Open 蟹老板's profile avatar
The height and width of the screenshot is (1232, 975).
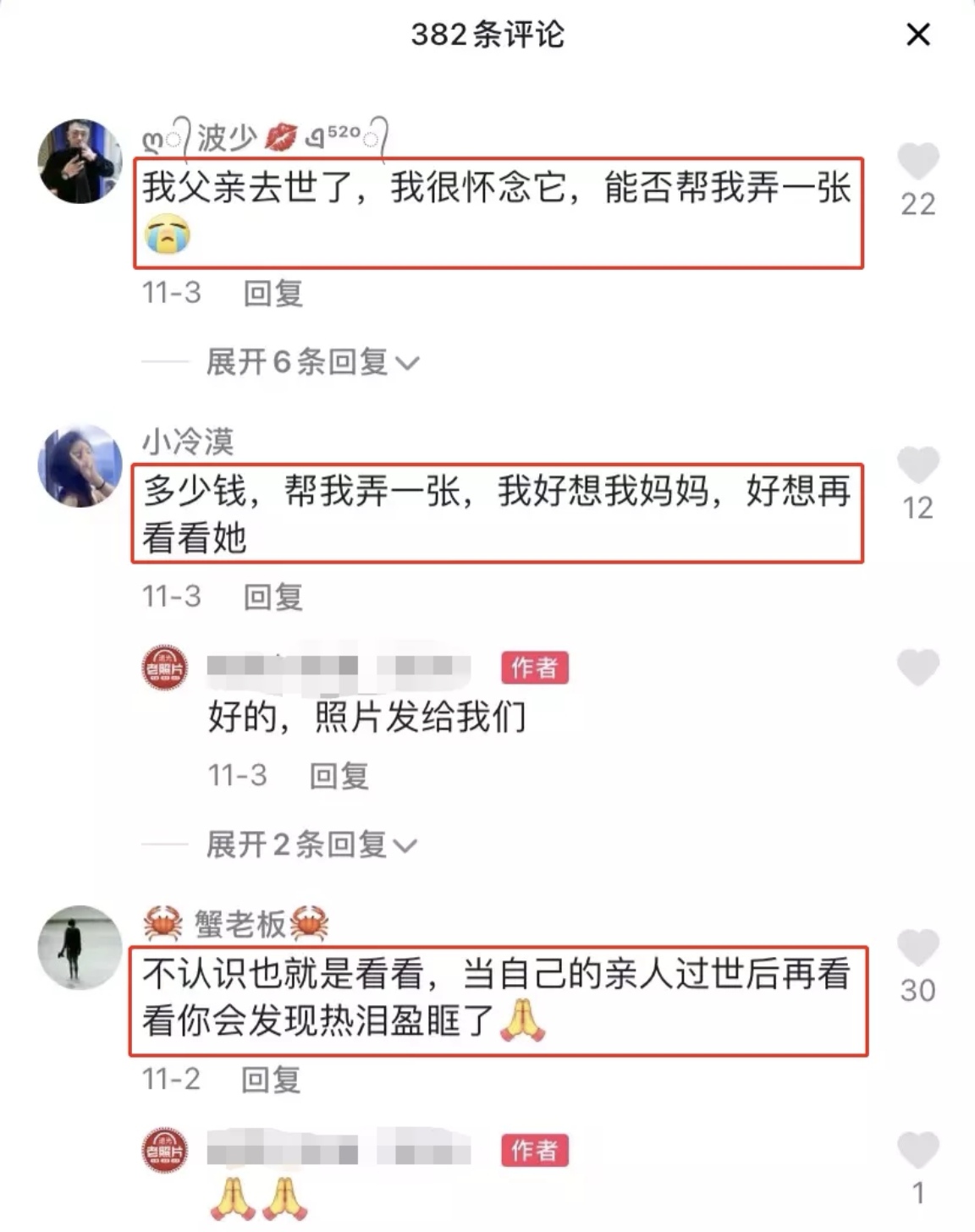point(80,948)
